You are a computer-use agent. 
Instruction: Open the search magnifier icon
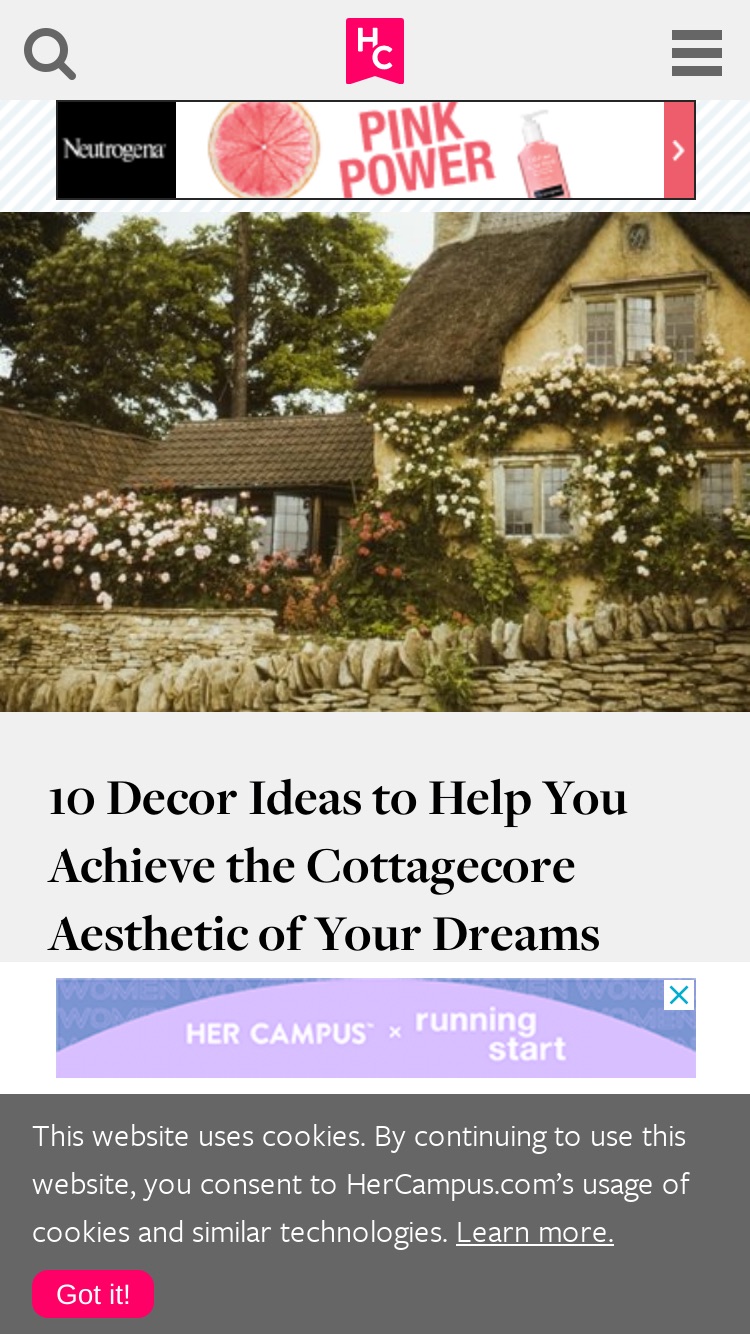50,54
